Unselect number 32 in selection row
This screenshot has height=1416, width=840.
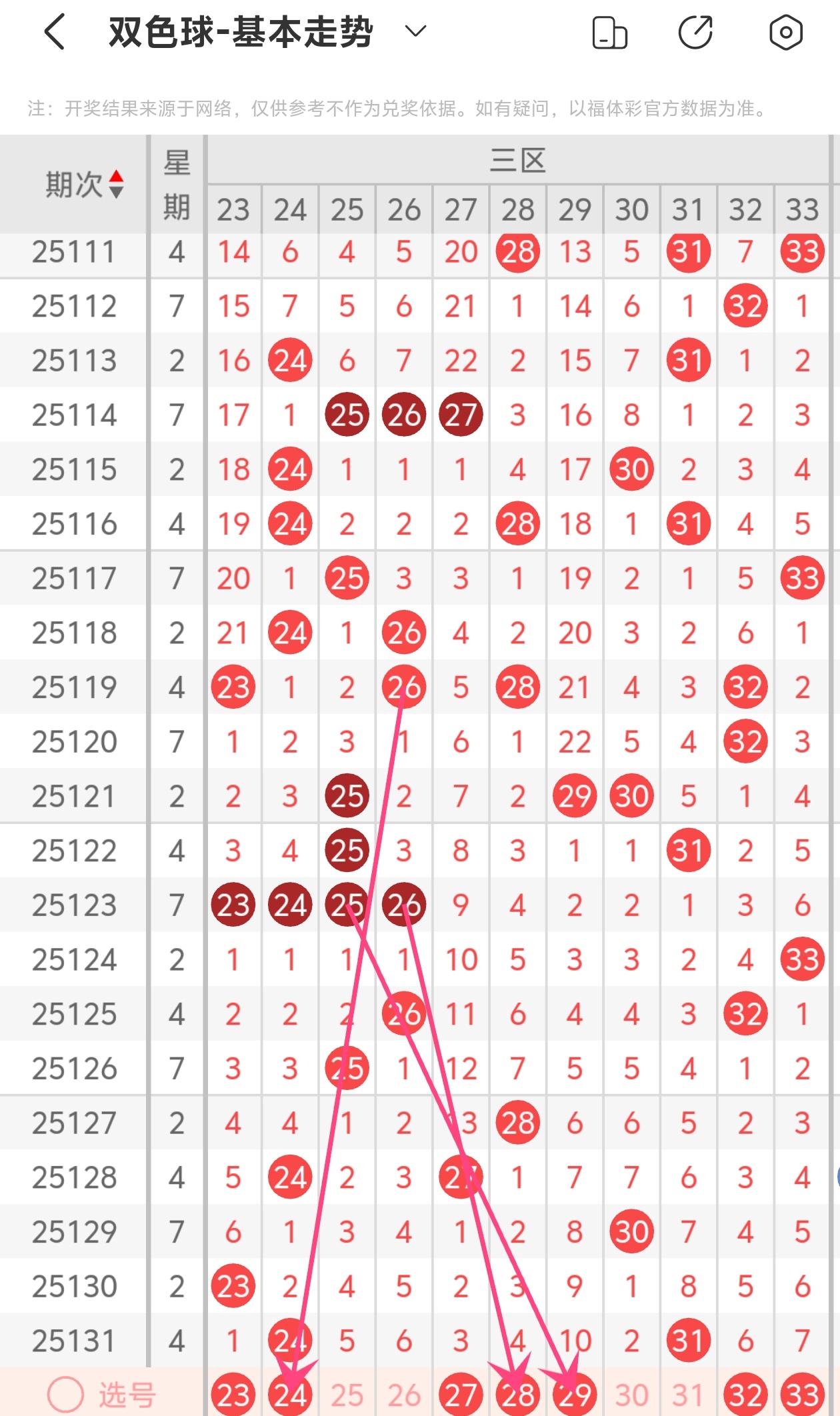(745, 1395)
